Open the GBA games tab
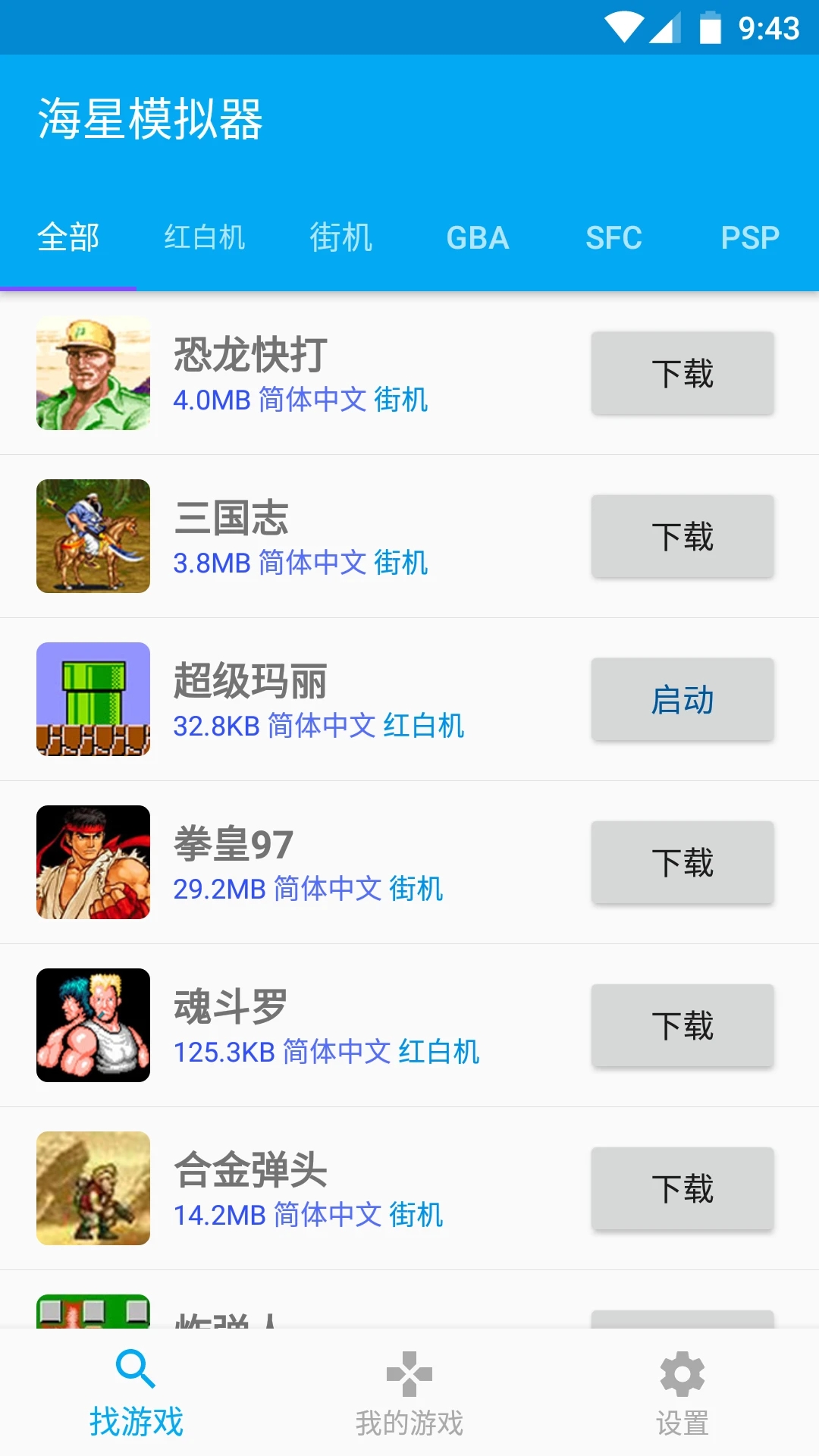Viewport: 819px width, 1456px height. coord(478,237)
